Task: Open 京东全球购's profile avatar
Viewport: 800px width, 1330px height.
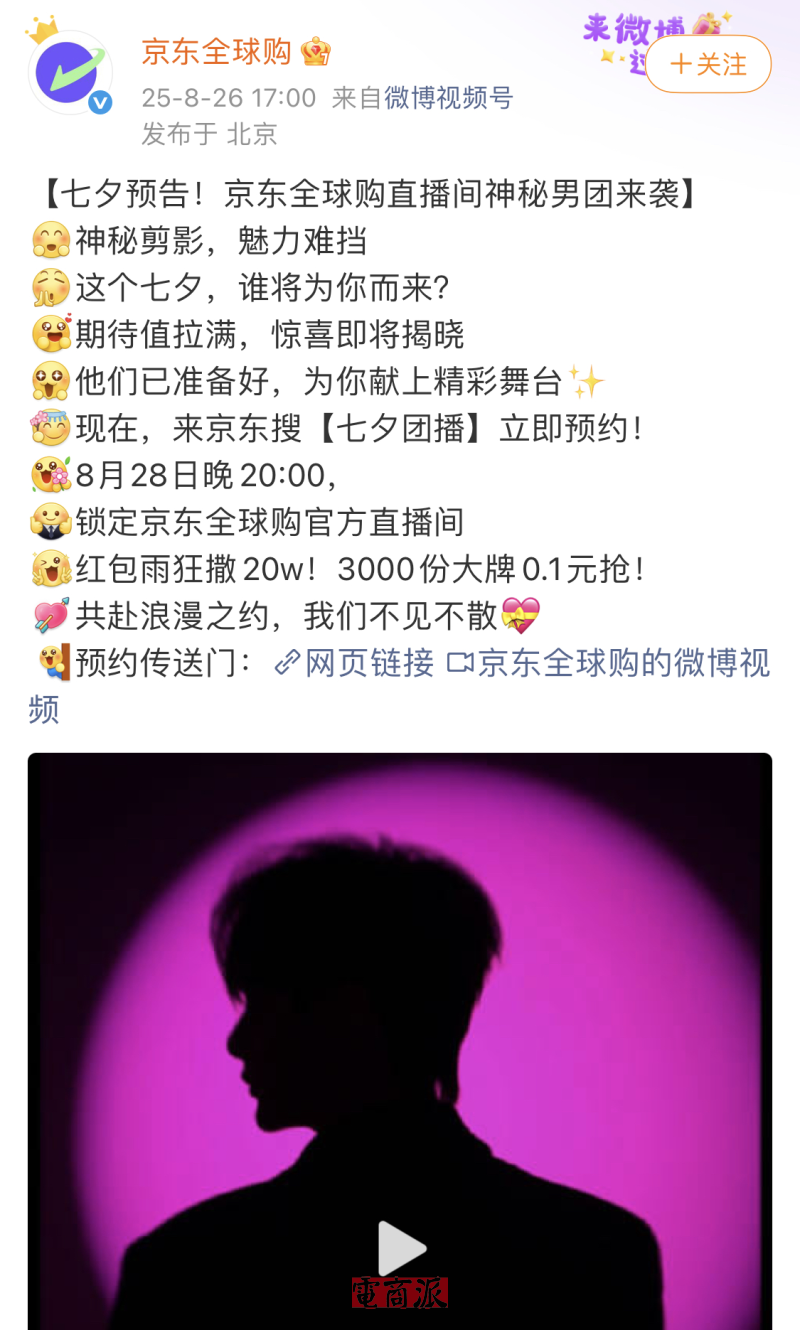Action: (x=69, y=73)
